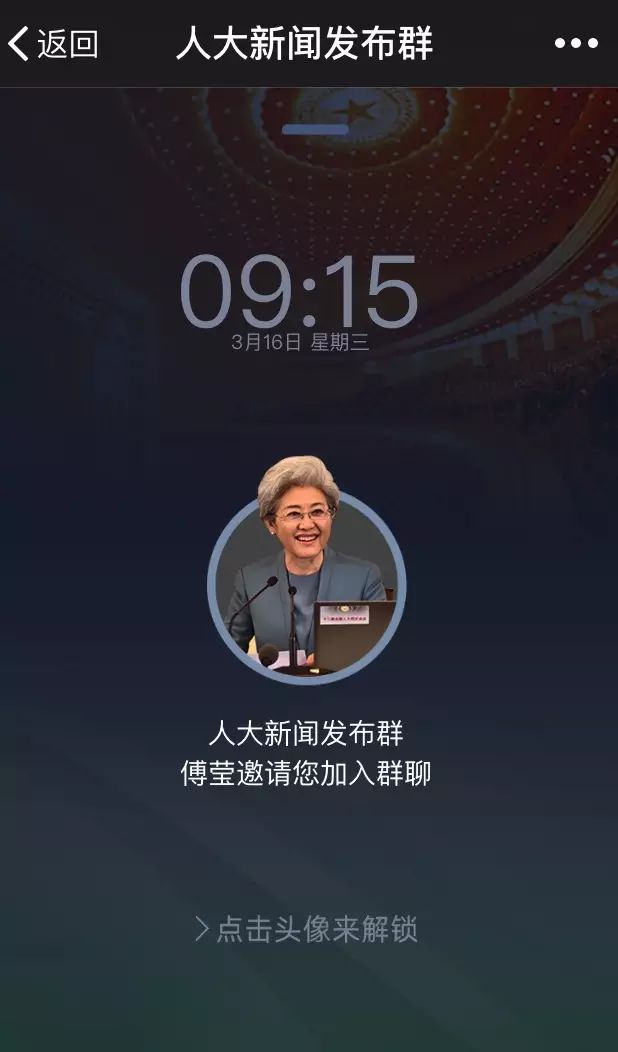Image resolution: width=618 pixels, height=1052 pixels.
Task: Go back using the 返回 button
Action: tap(53, 44)
